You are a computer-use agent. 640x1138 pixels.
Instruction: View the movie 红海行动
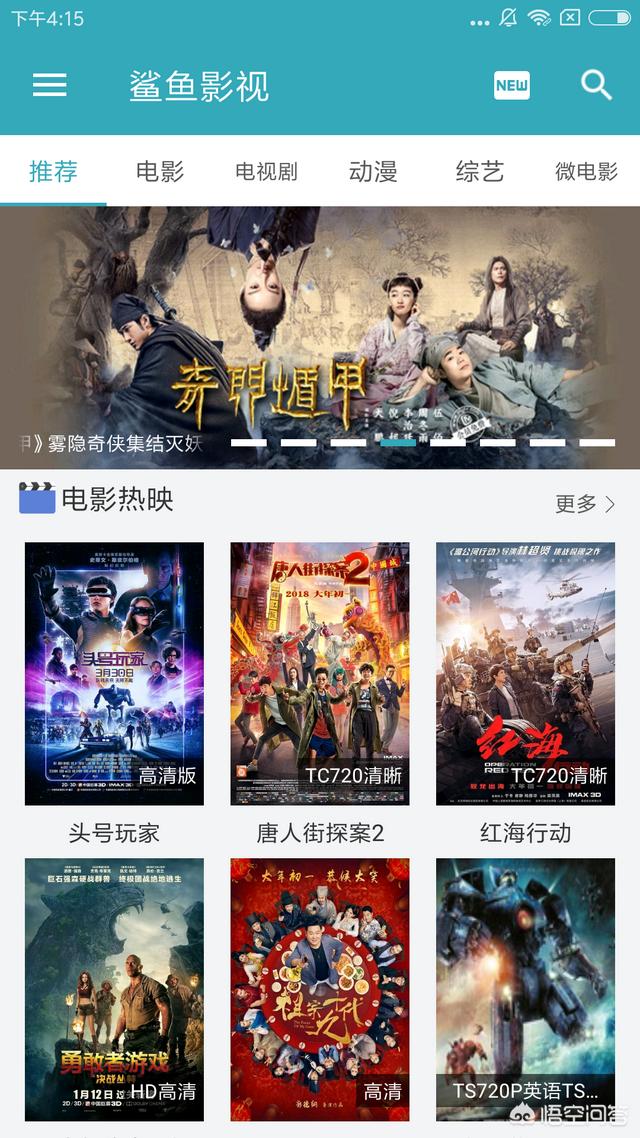(525, 673)
